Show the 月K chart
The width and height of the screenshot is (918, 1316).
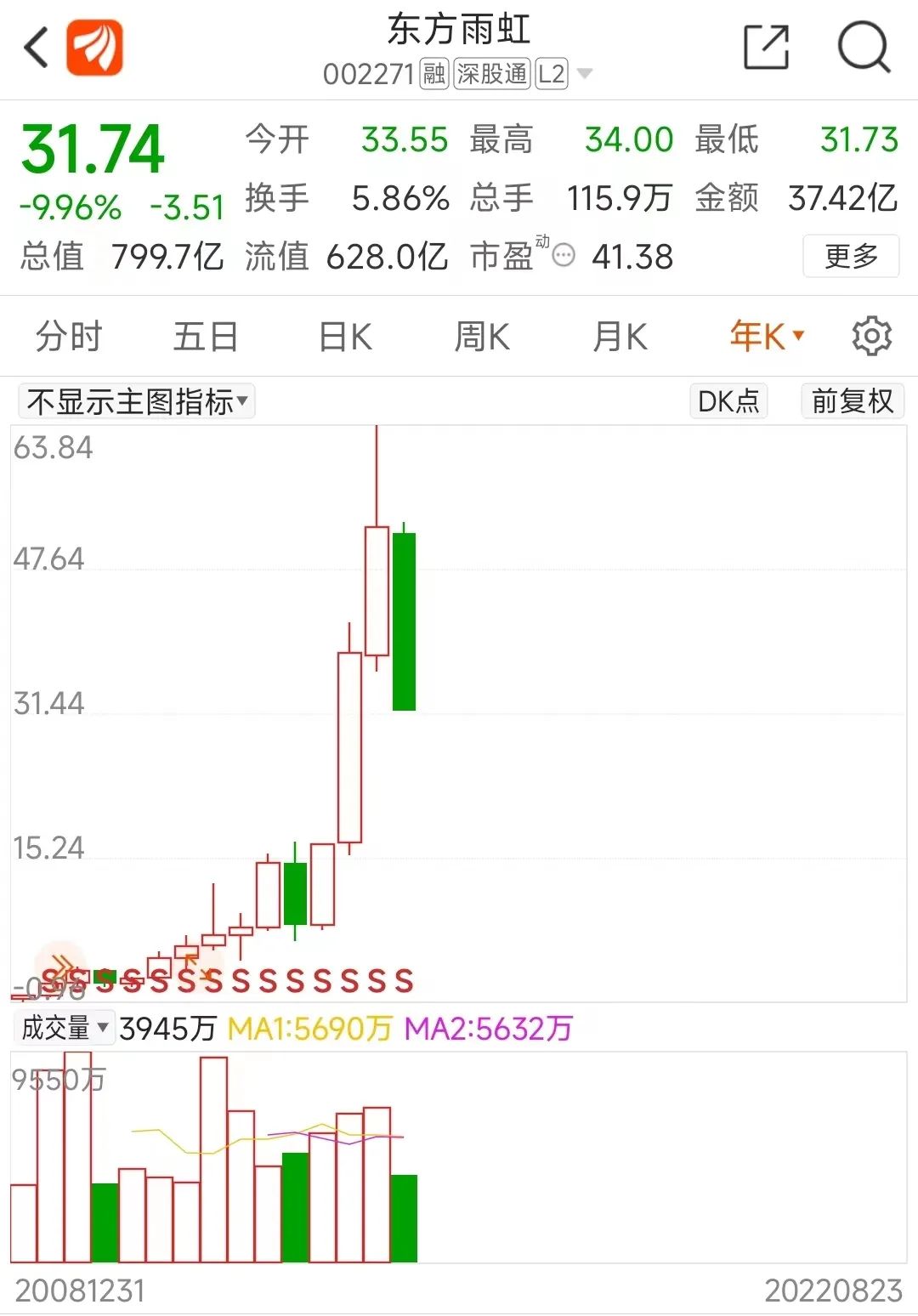(620, 337)
